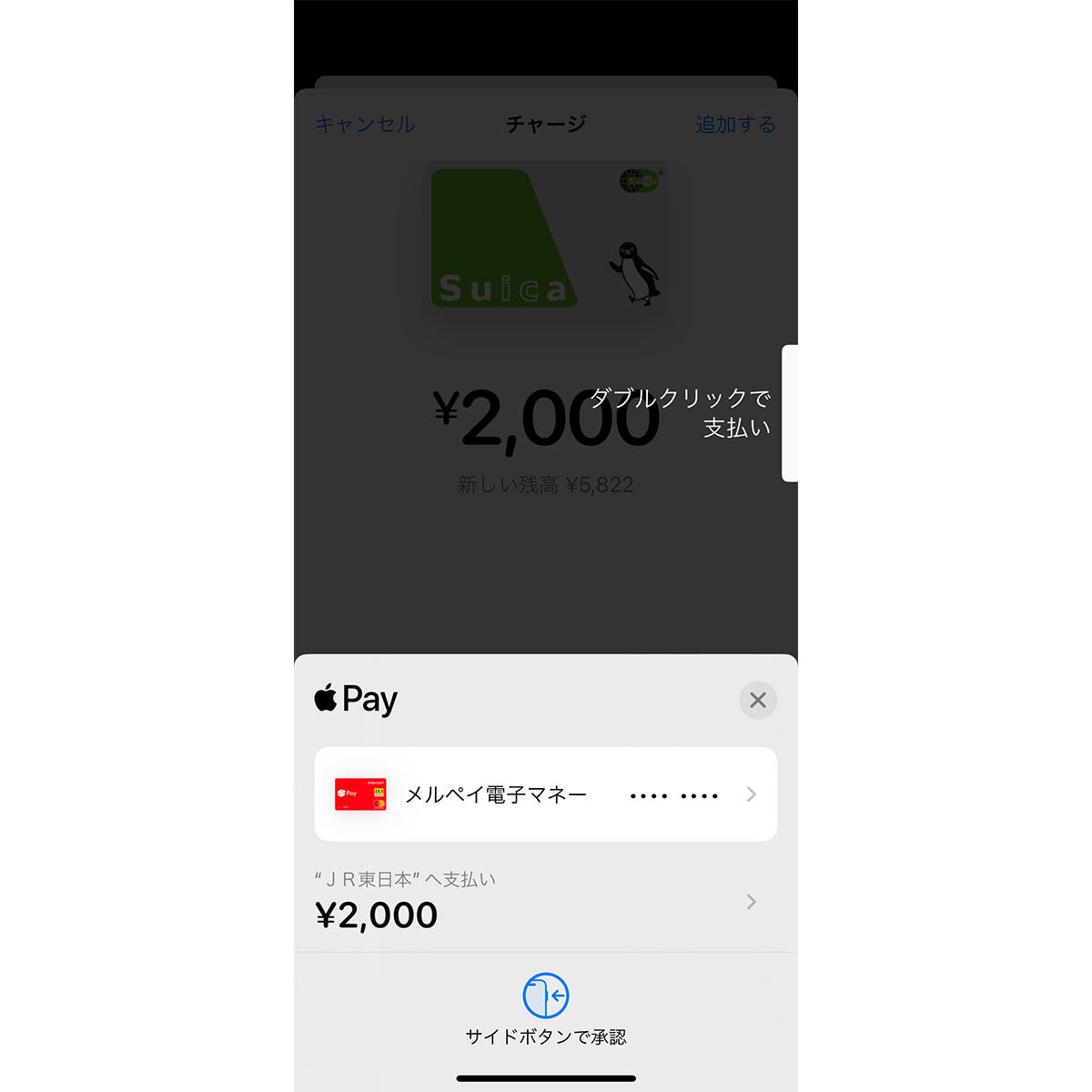Open the JR東日本 ¥2,000 payment details
1092x1092 pixels.
[x=545, y=901]
